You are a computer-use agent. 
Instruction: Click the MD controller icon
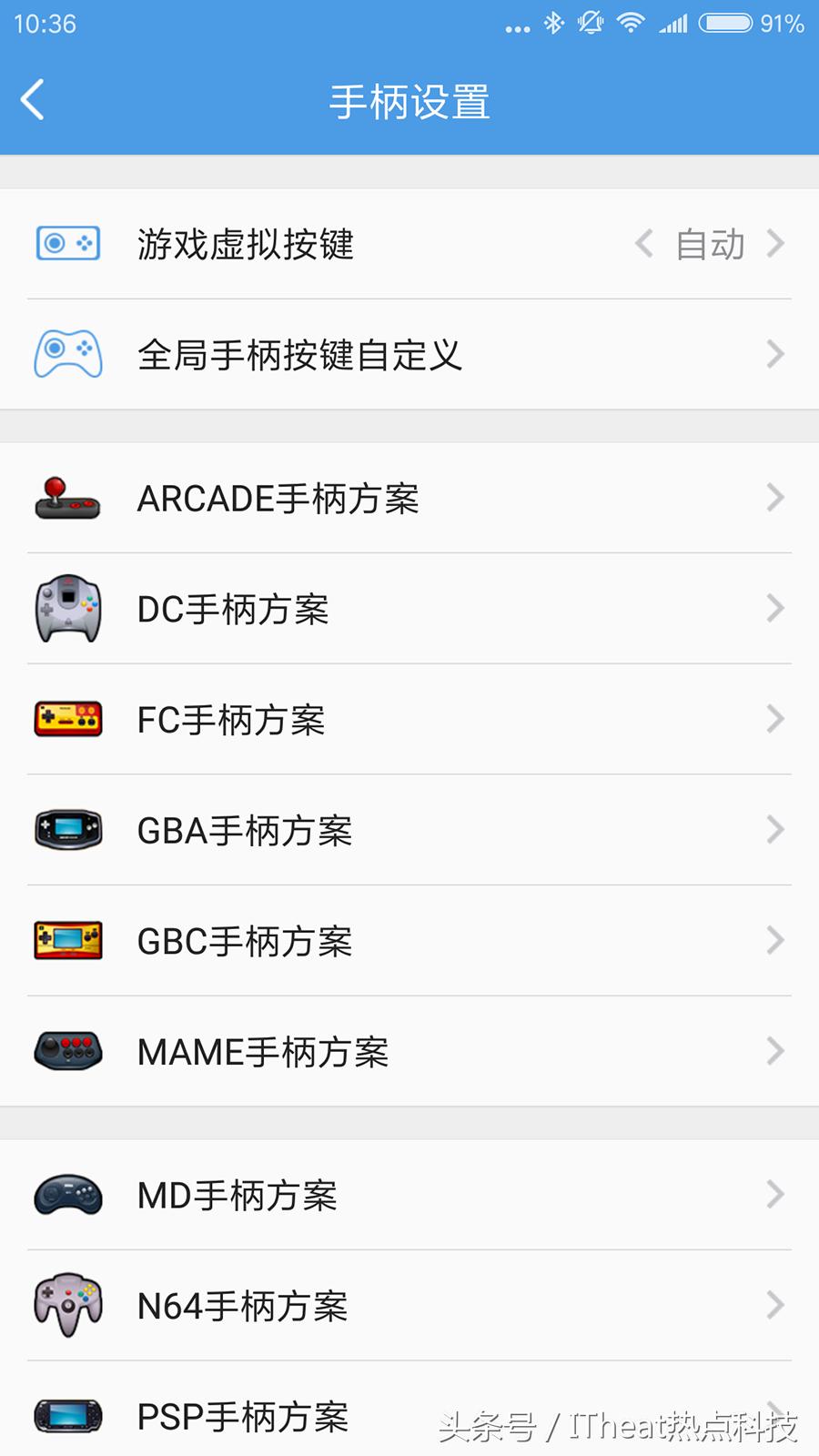67,1195
